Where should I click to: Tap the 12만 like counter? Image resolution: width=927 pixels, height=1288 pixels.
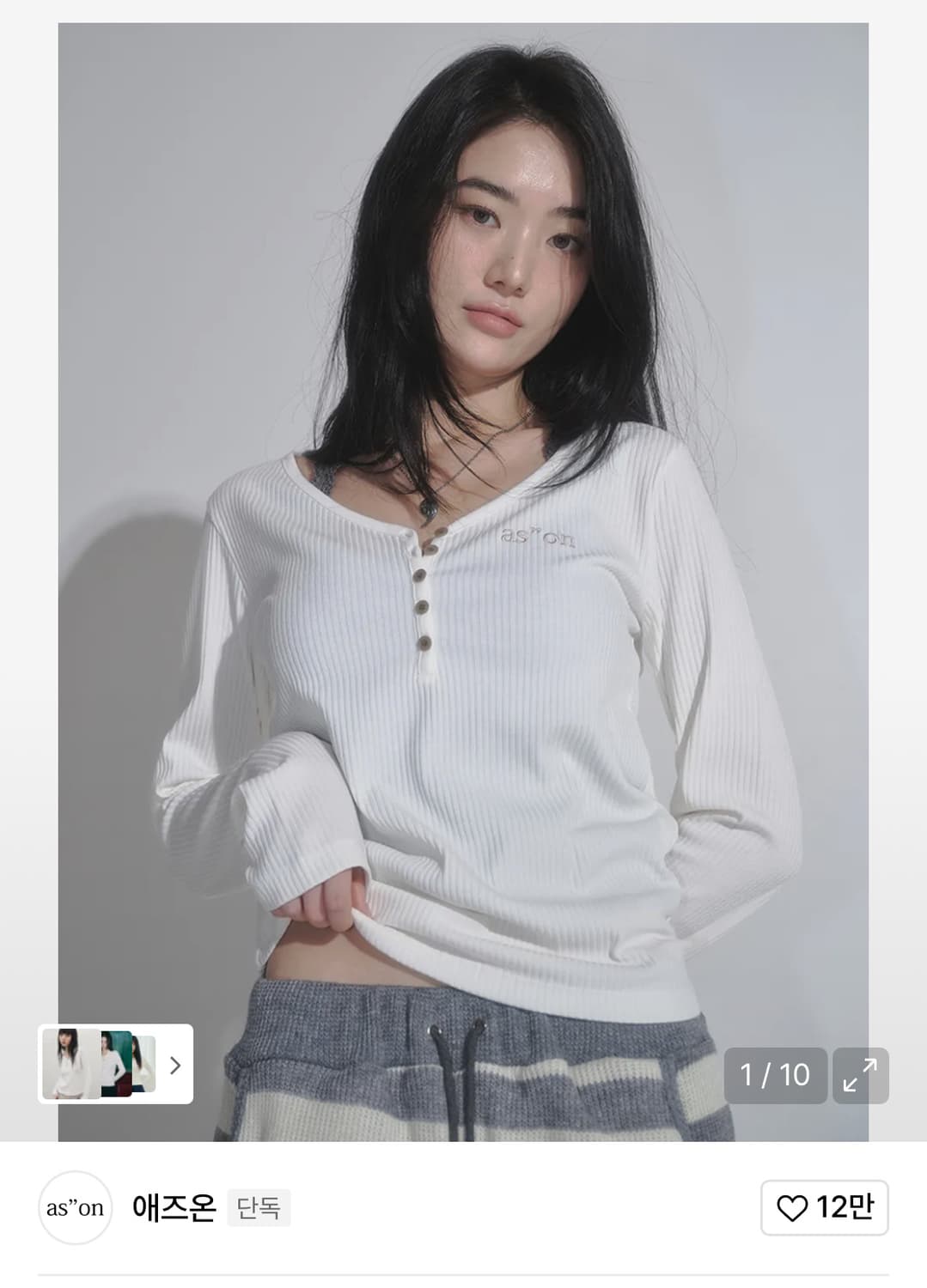825,1206
